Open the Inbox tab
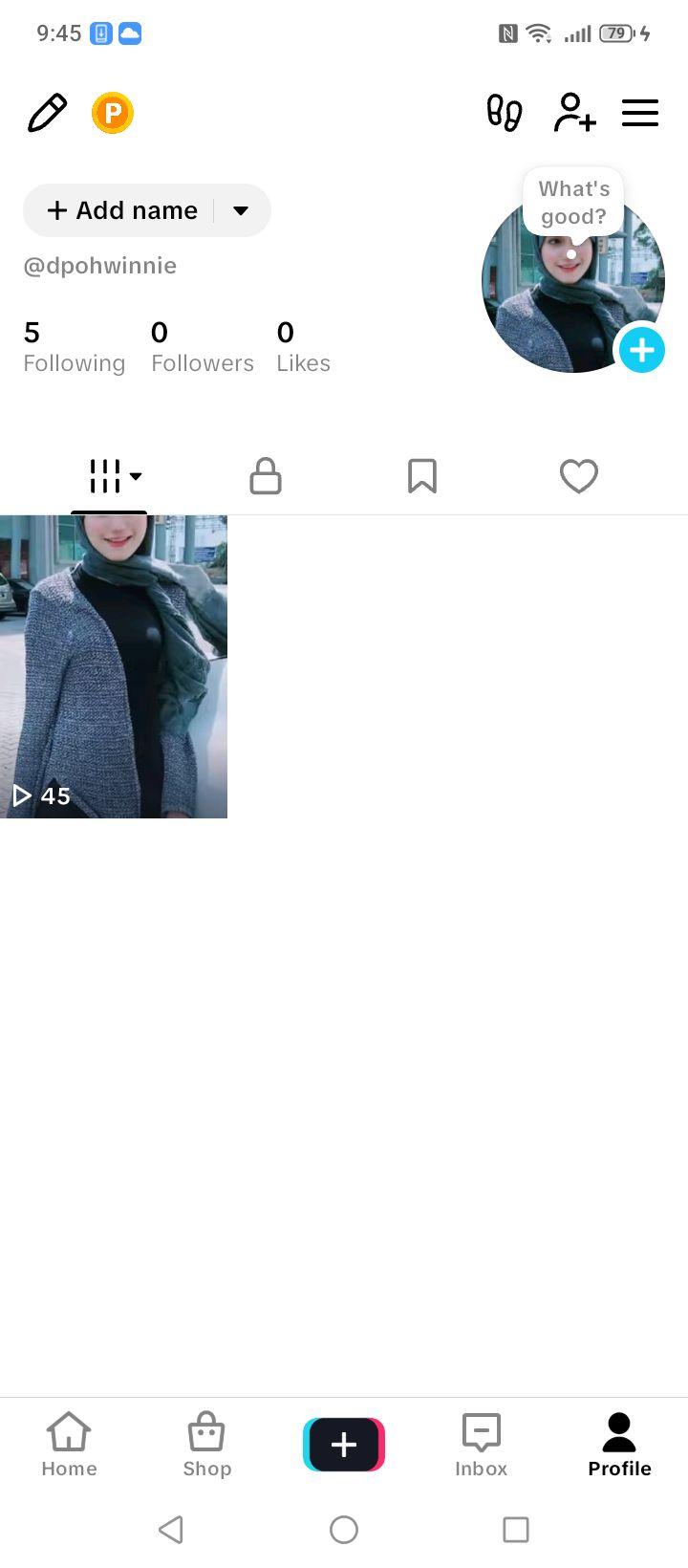Image resolution: width=688 pixels, height=1568 pixels. [x=482, y=1445]
